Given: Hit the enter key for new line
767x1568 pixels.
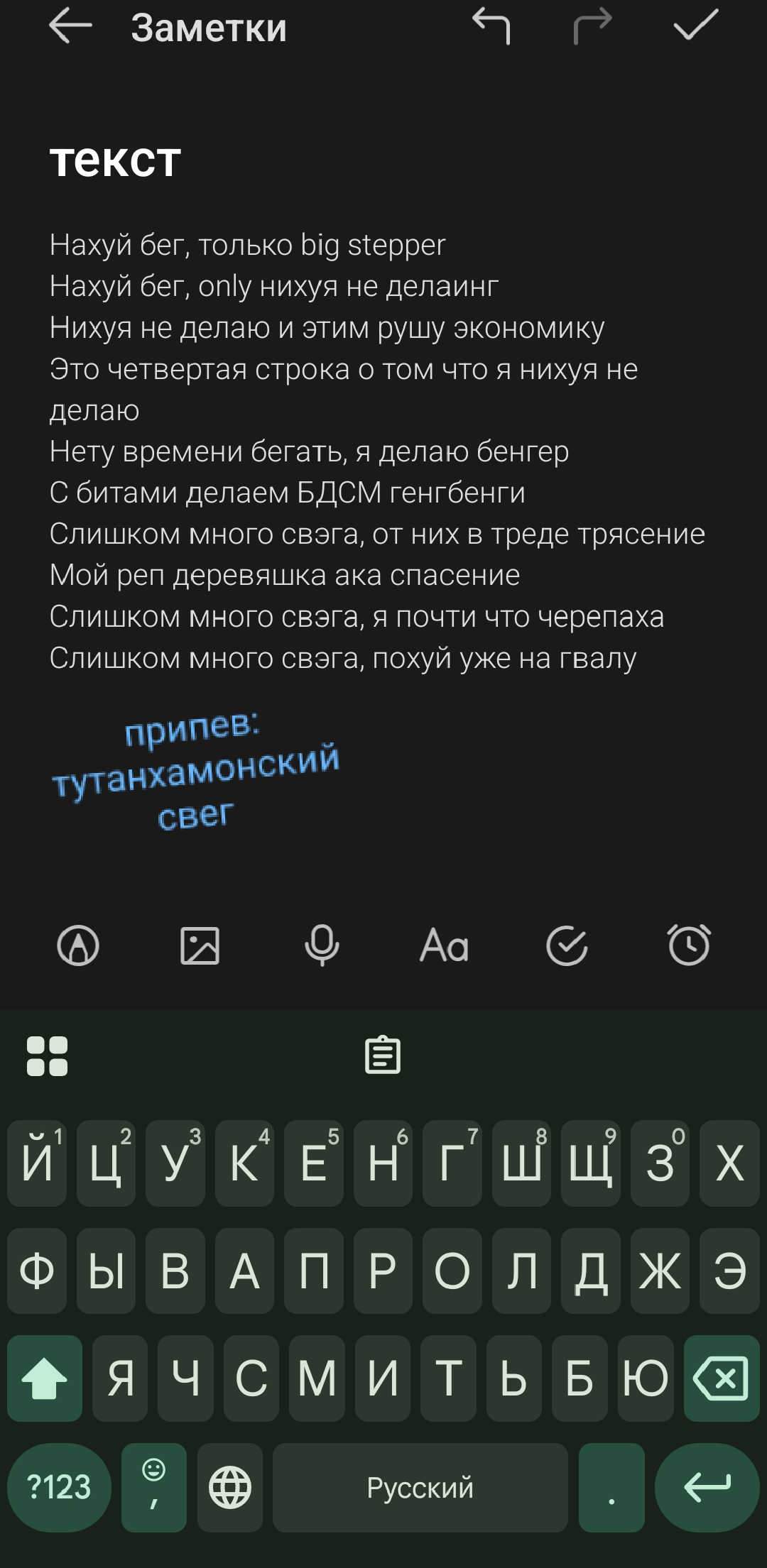Looking at the screenshot, I should (707, 1487).
